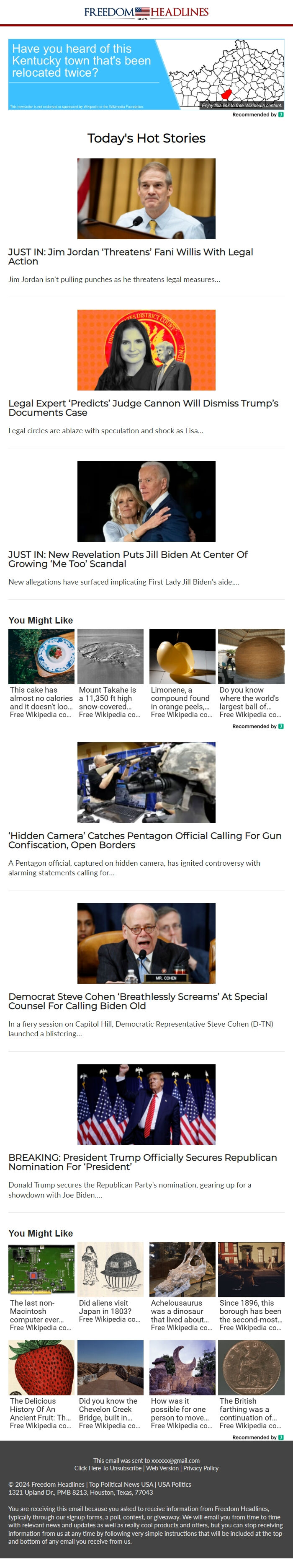Open the Kentucky town relocated twice banner

(146, 74)
